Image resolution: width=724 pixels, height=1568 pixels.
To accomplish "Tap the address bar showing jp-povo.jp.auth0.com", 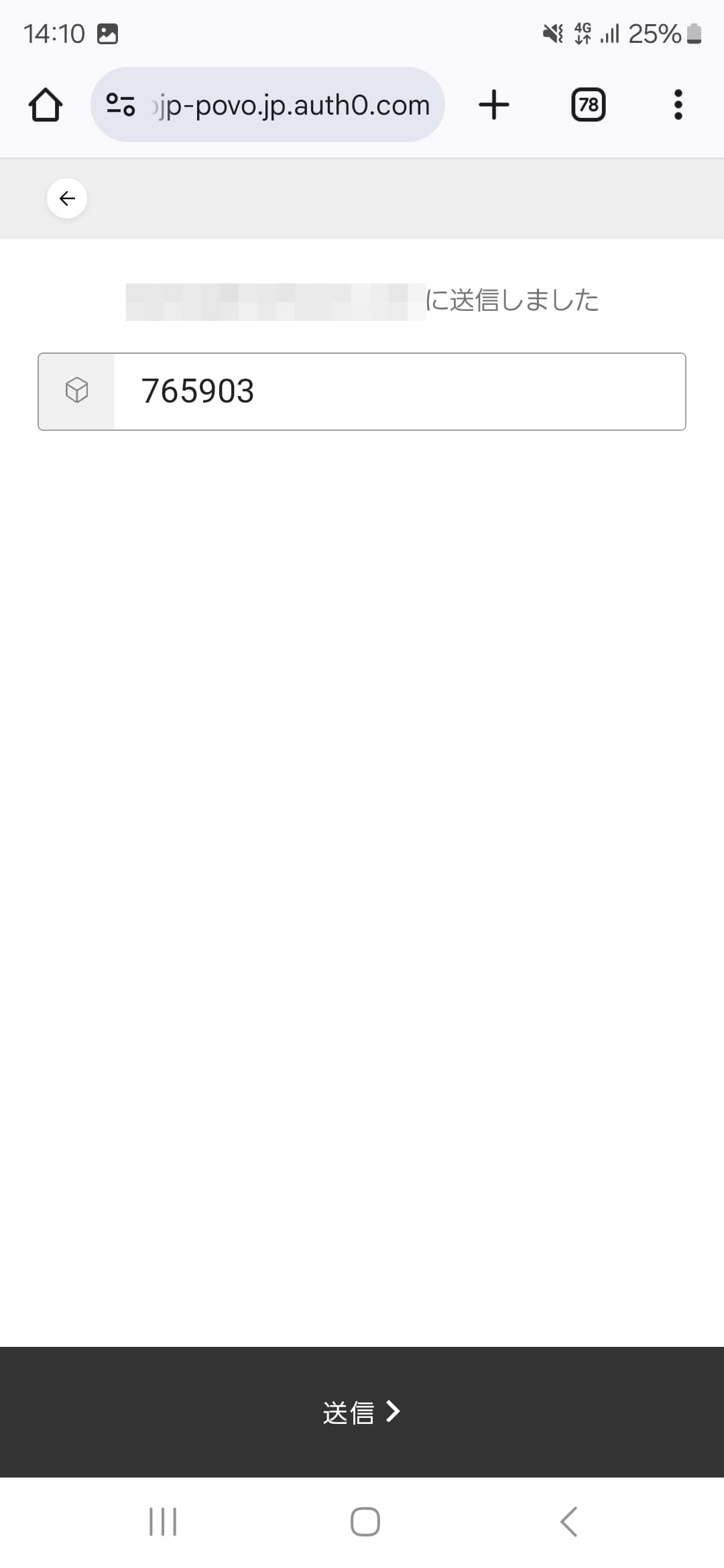I will coord(288,104).
